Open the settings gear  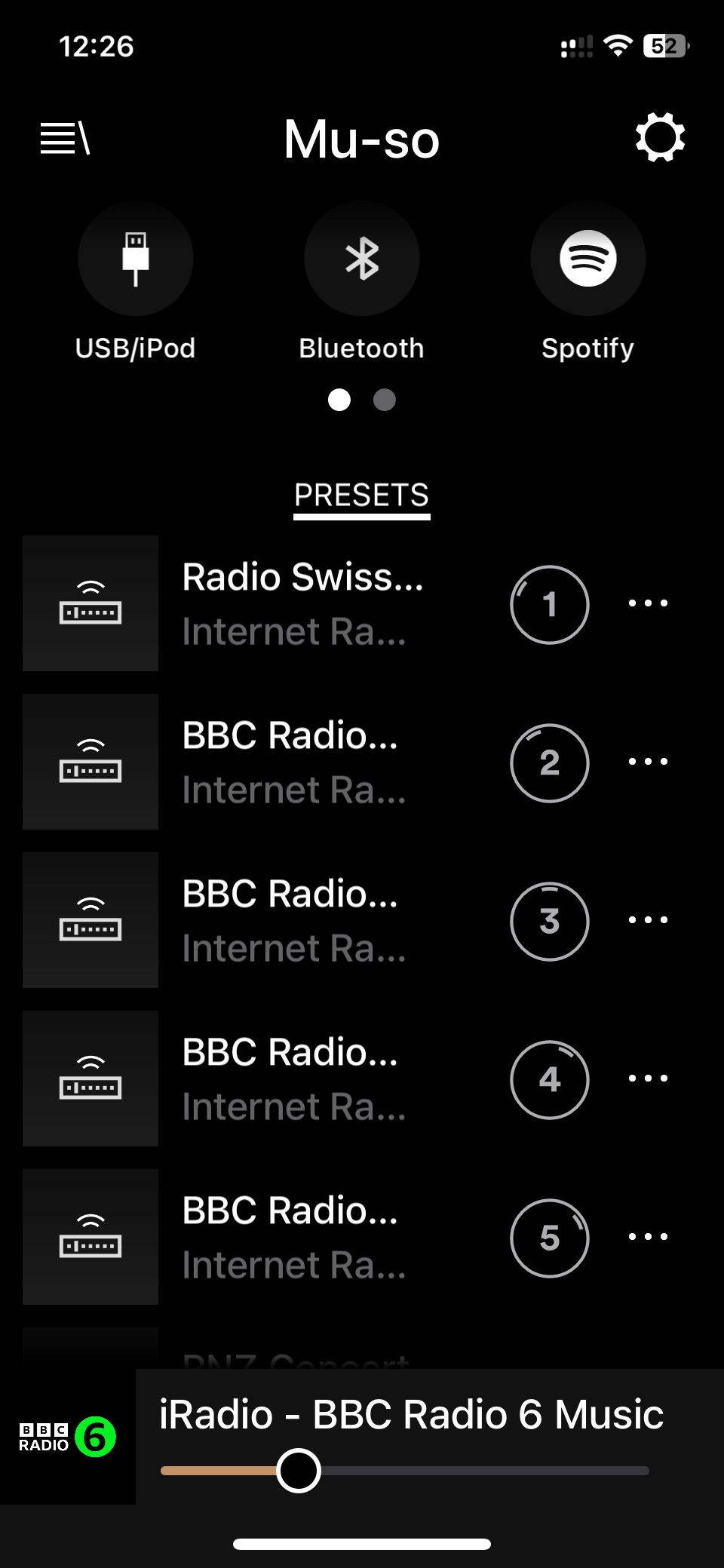coord(660,137)
